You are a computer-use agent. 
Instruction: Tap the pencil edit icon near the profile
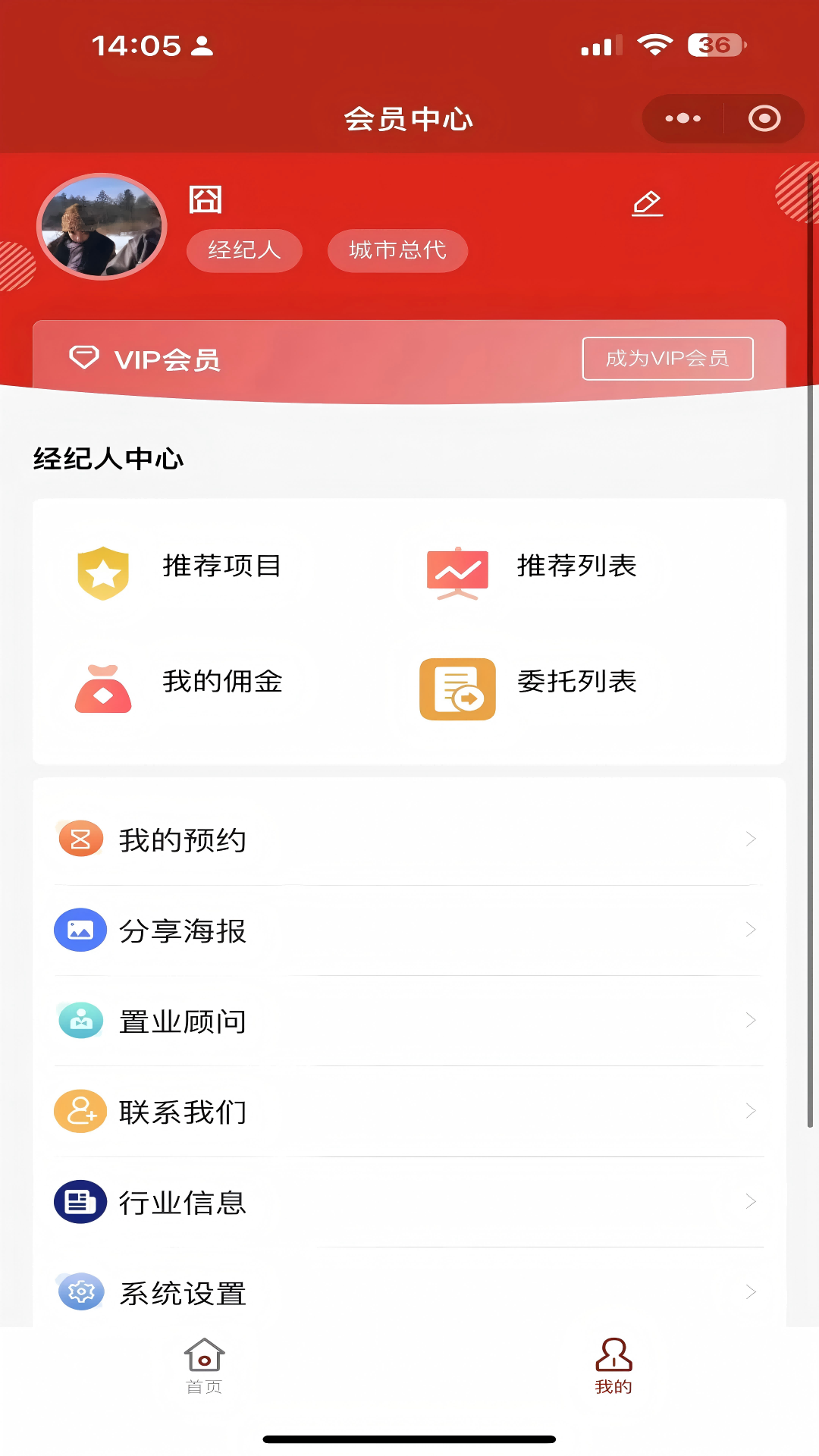(646, 202)
